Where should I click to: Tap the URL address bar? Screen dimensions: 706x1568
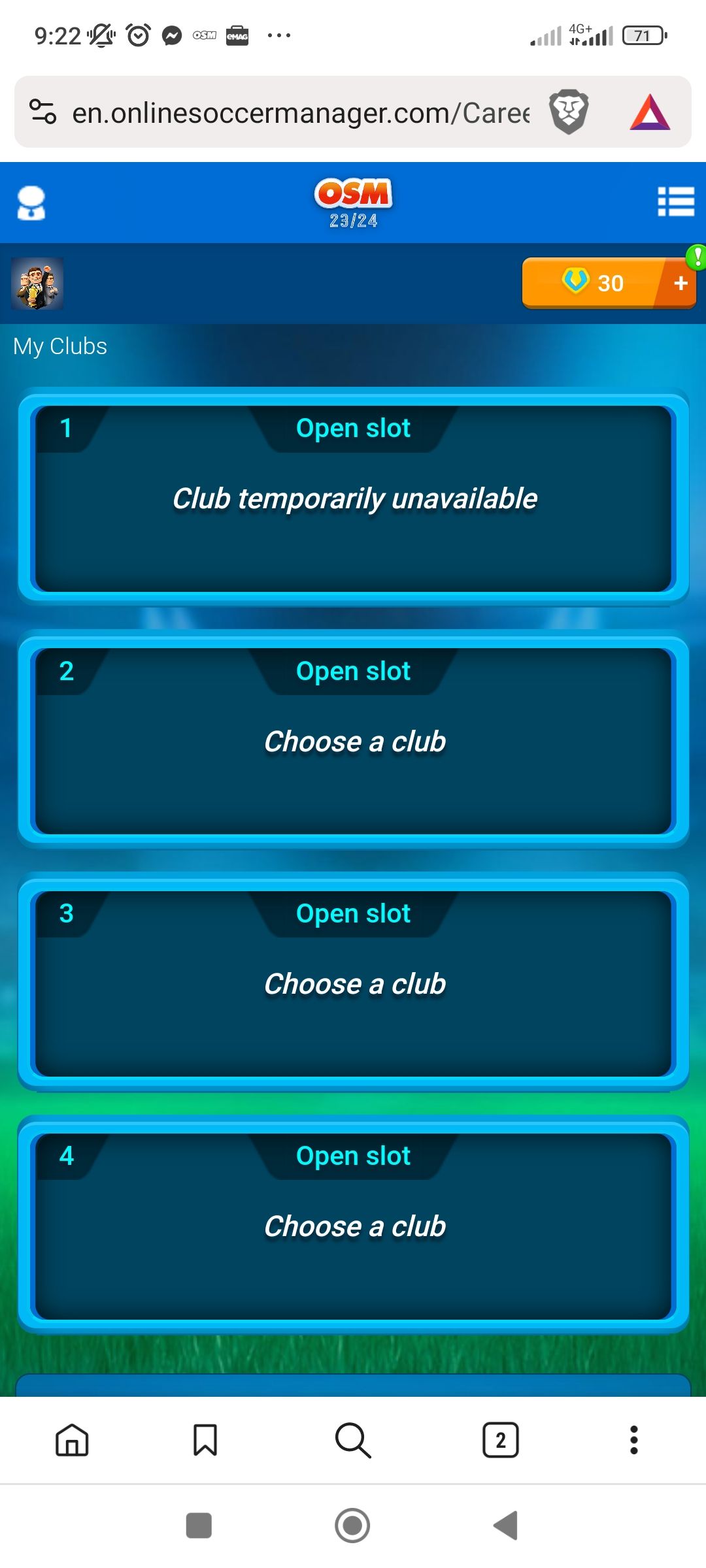301,113
